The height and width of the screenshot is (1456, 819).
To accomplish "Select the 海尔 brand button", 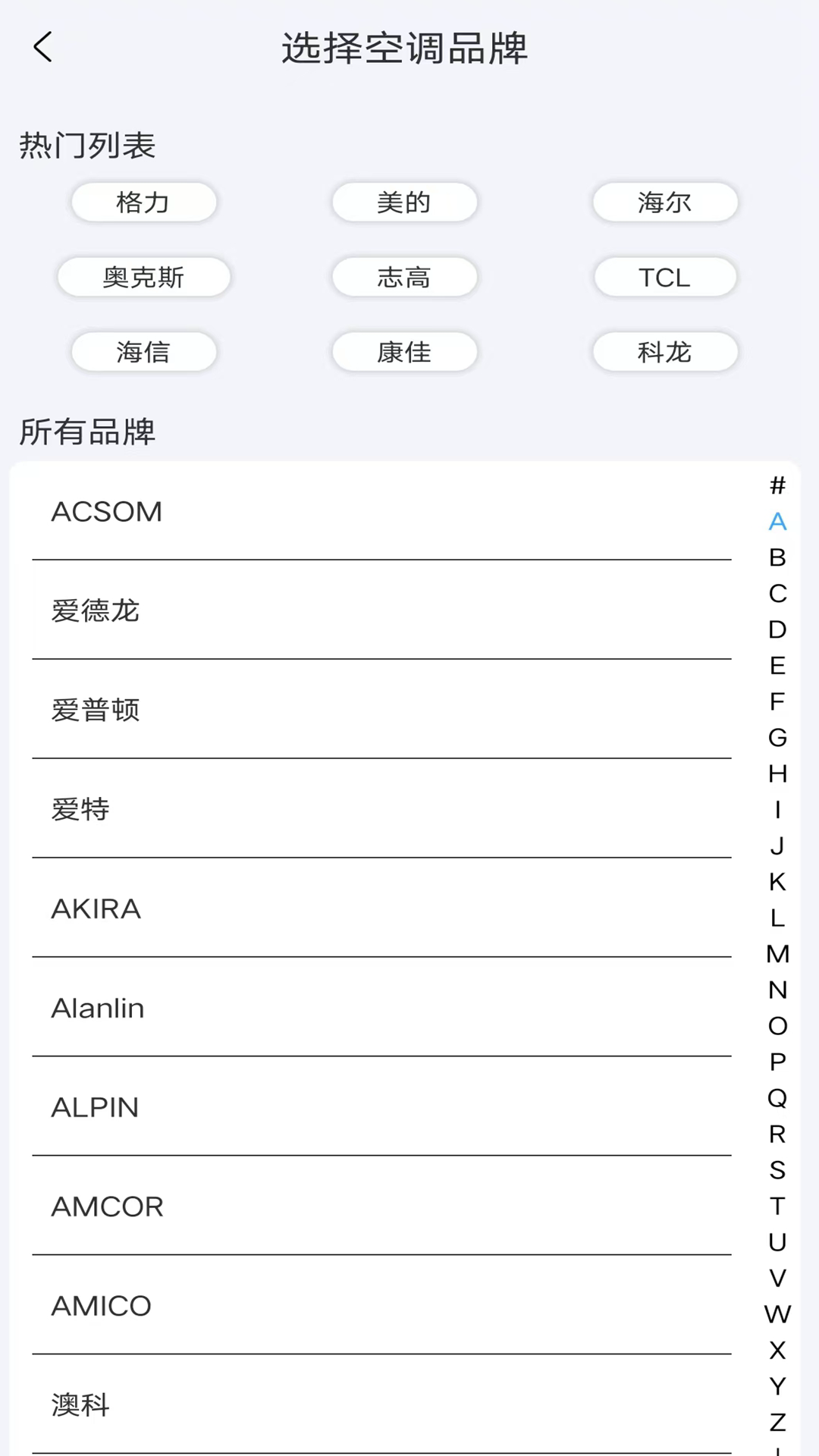I will click(x=664, y=202).
